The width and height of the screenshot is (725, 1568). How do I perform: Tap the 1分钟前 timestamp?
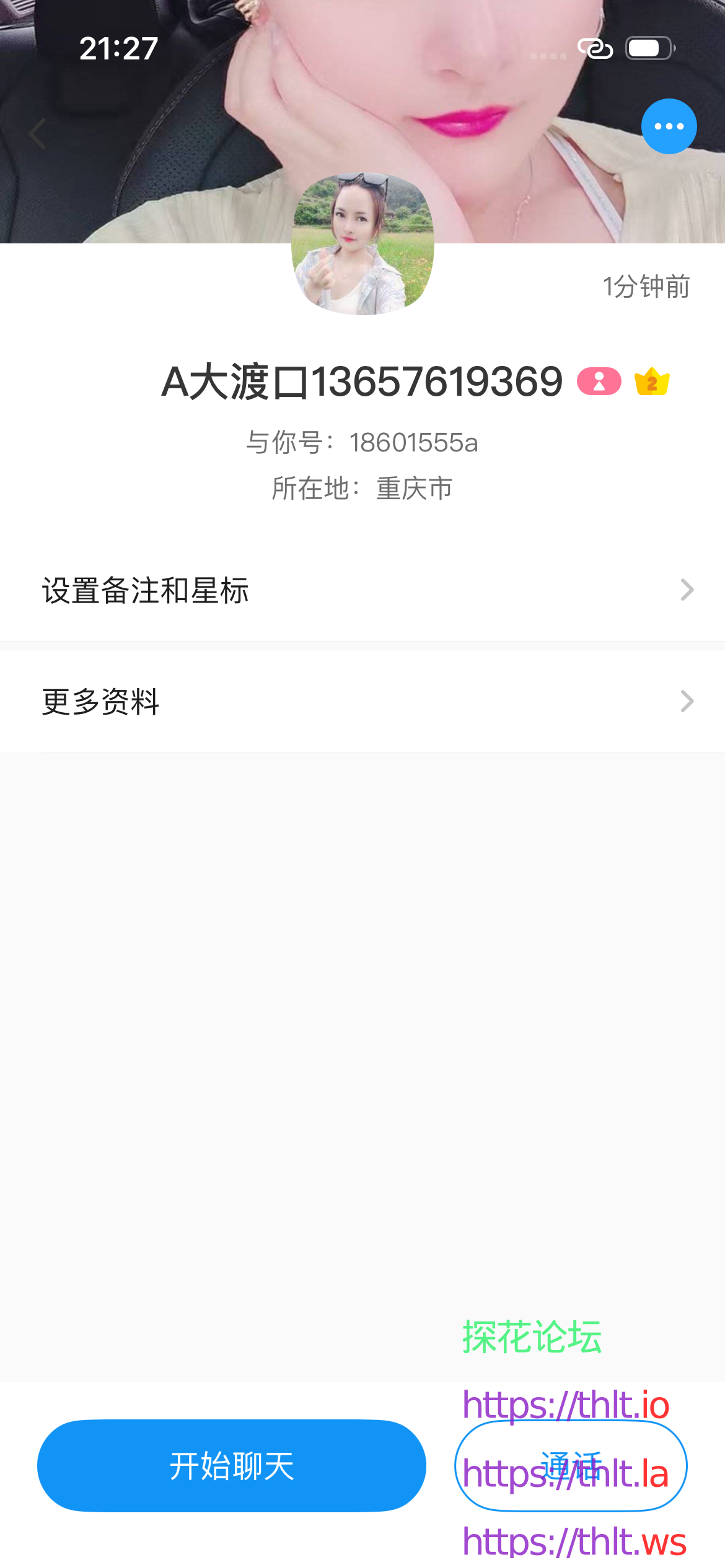[646, 286]
